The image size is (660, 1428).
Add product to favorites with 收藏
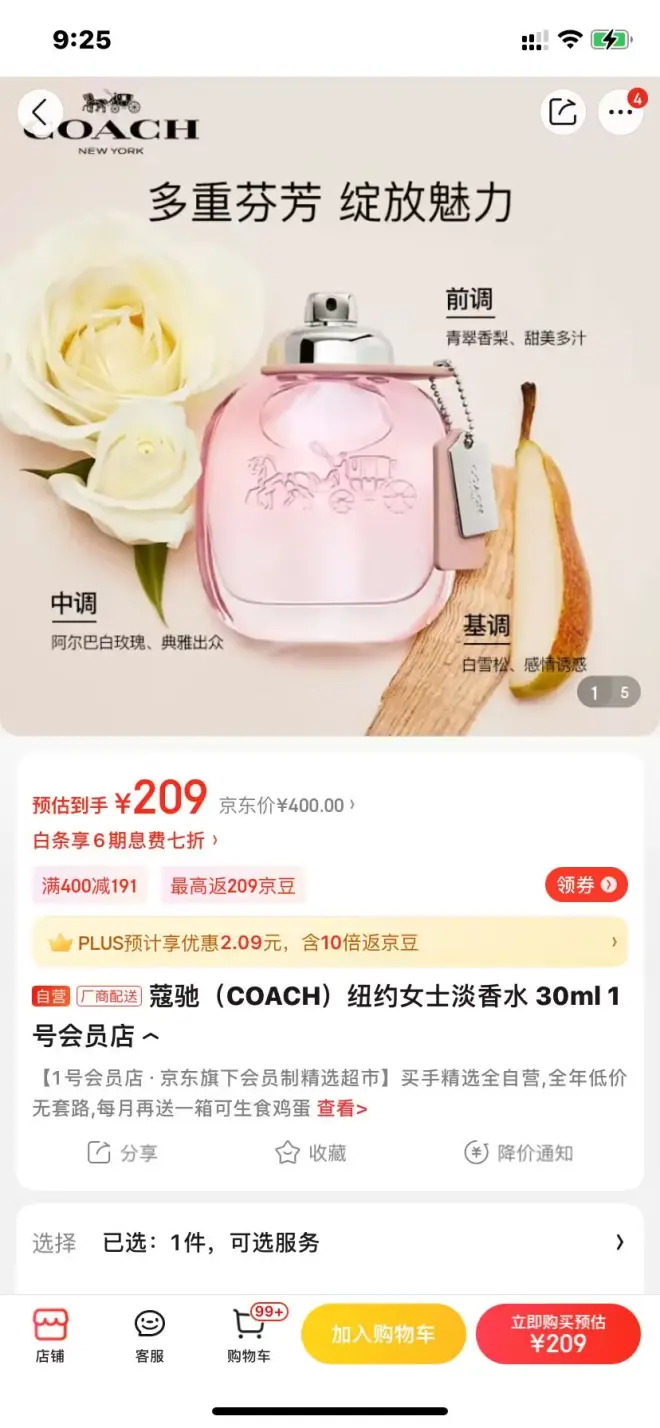coord(311,1153)
